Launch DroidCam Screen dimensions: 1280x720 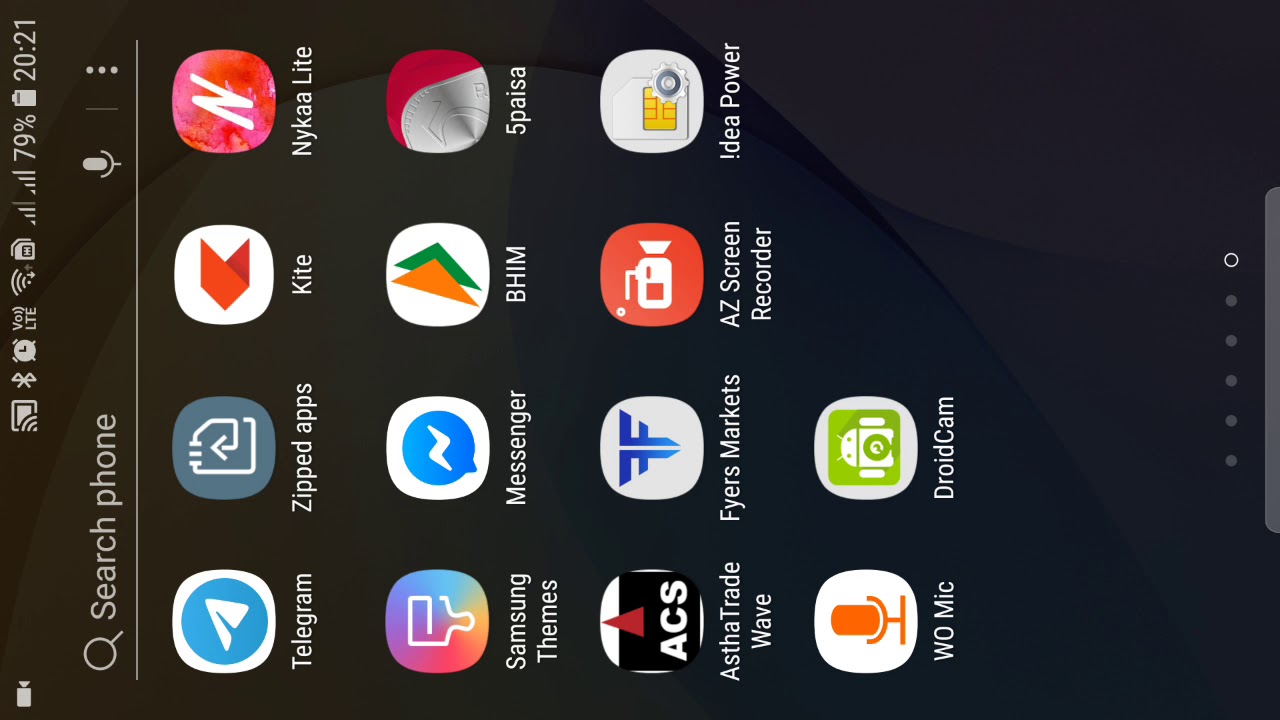coord(865,447)
